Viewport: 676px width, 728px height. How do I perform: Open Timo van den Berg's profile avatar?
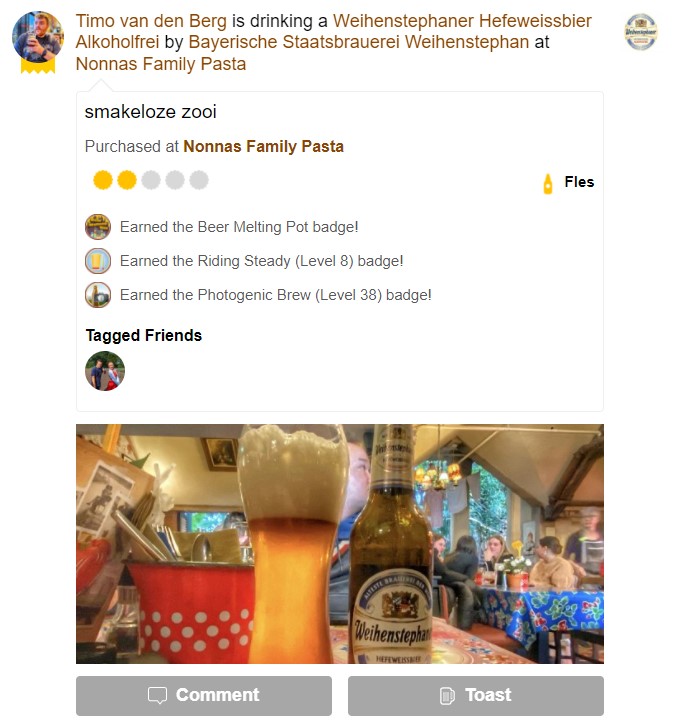(x=38, y=38)
